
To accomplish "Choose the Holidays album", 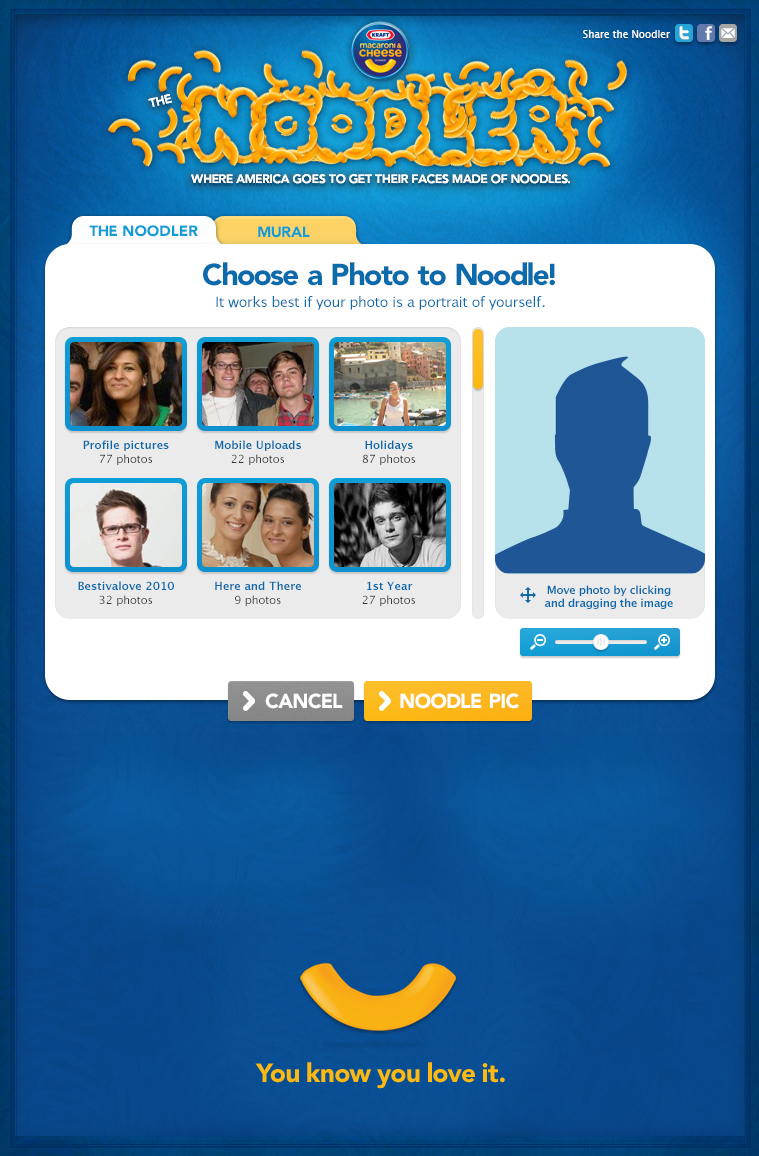I will tap(390, 384).
